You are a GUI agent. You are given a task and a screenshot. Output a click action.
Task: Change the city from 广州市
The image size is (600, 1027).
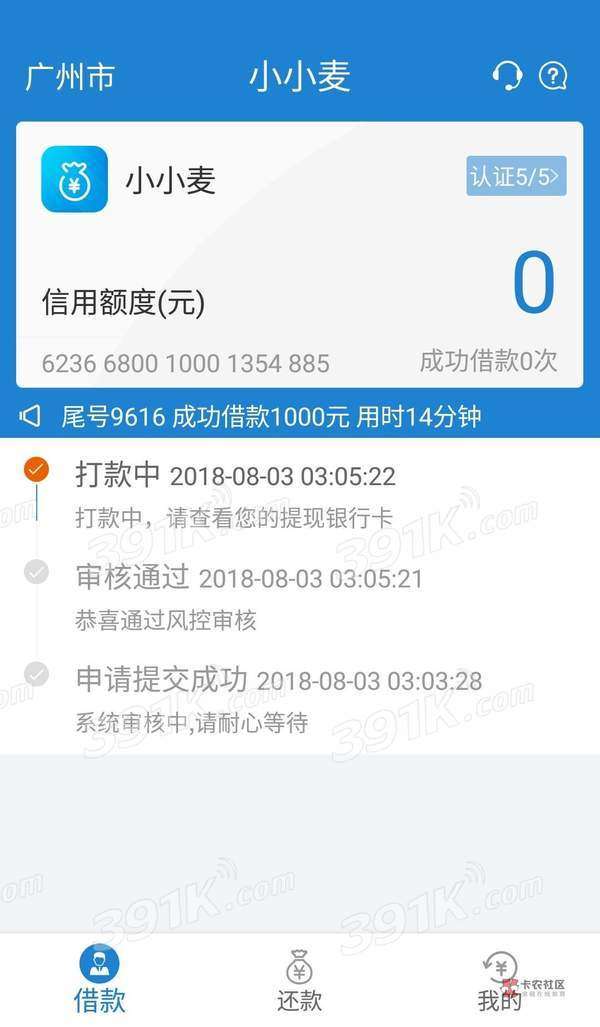pos(69,77)
